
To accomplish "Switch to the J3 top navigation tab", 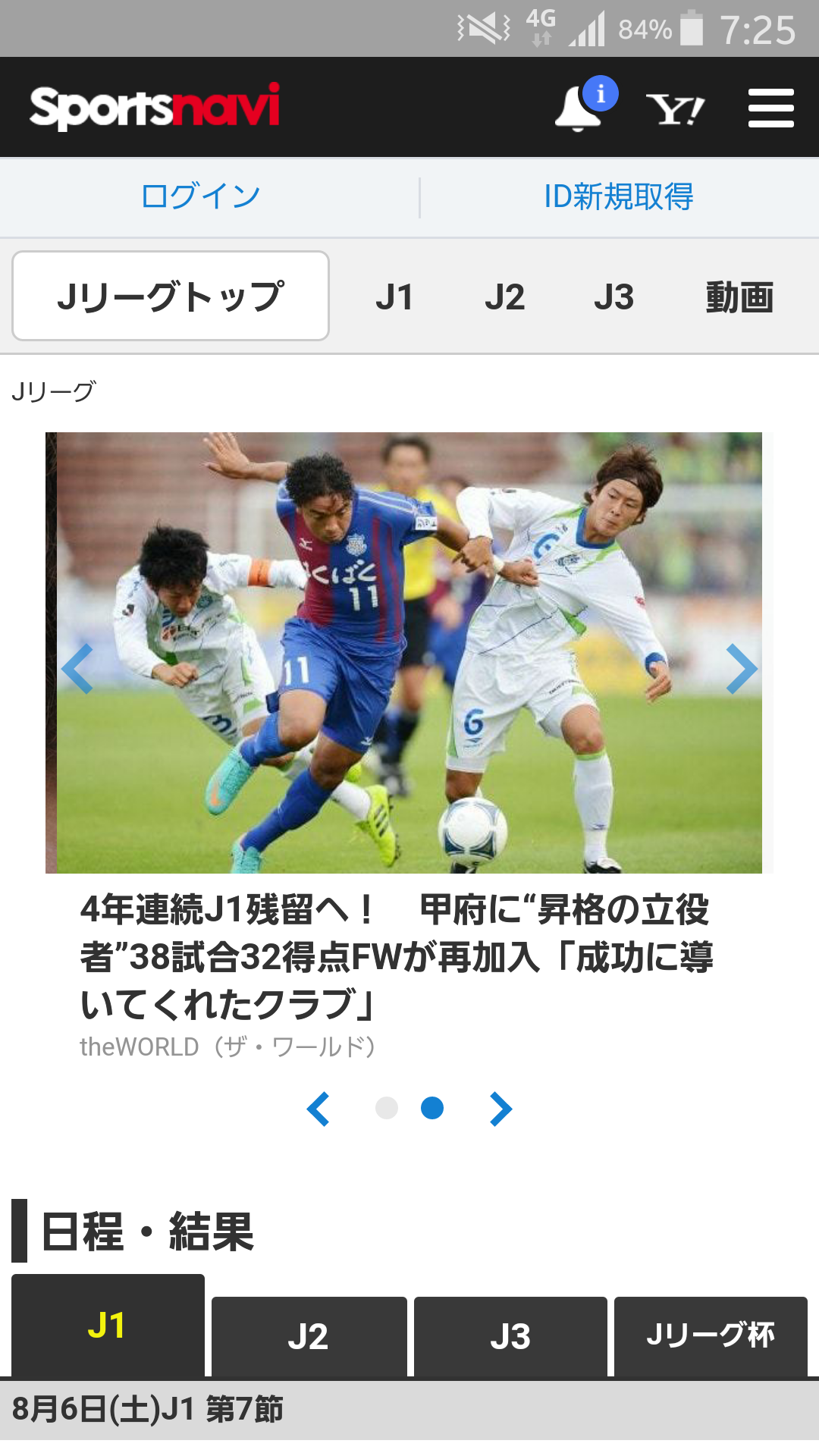I will click(613, 297).
